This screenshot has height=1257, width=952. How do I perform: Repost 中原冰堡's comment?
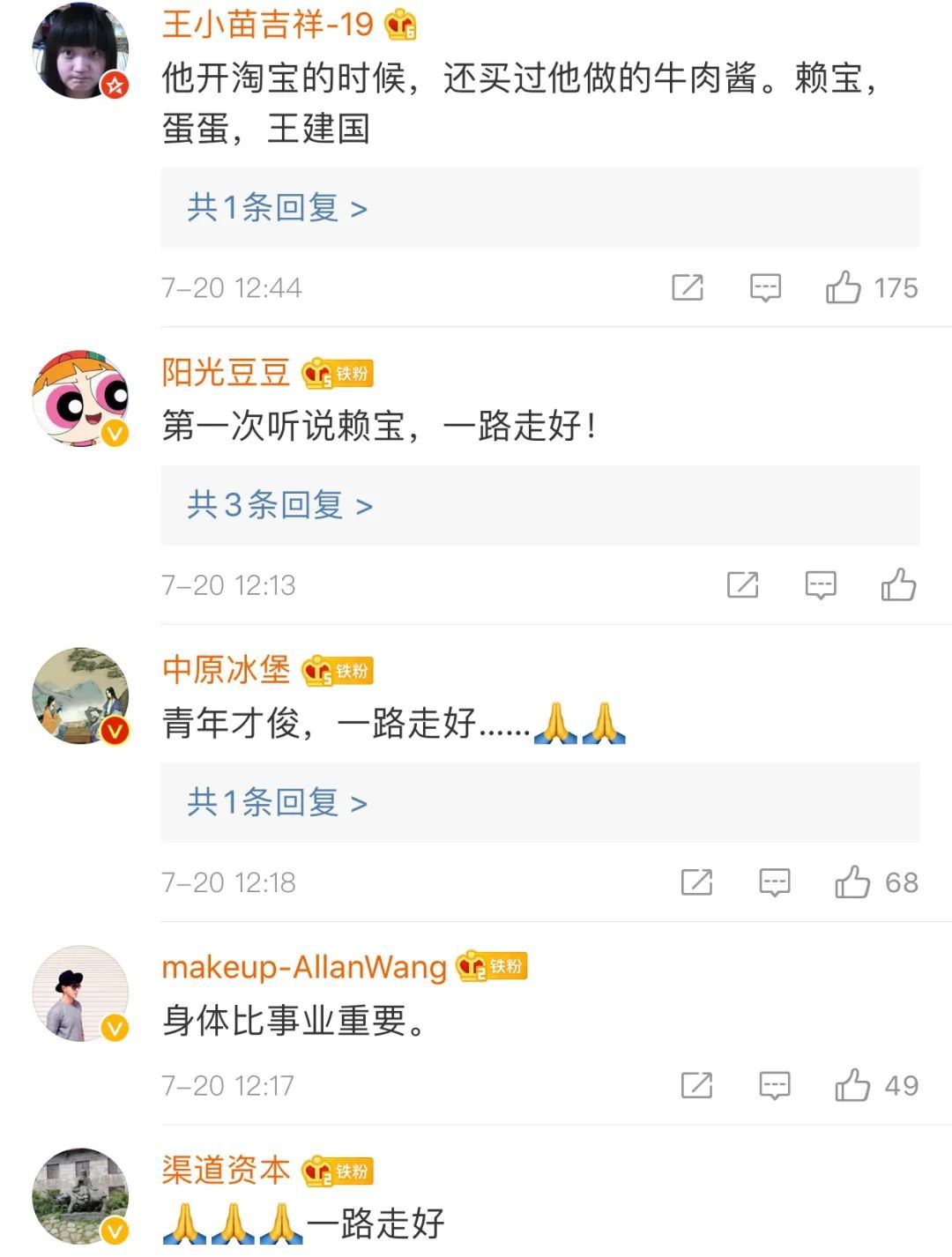point(696,881)
